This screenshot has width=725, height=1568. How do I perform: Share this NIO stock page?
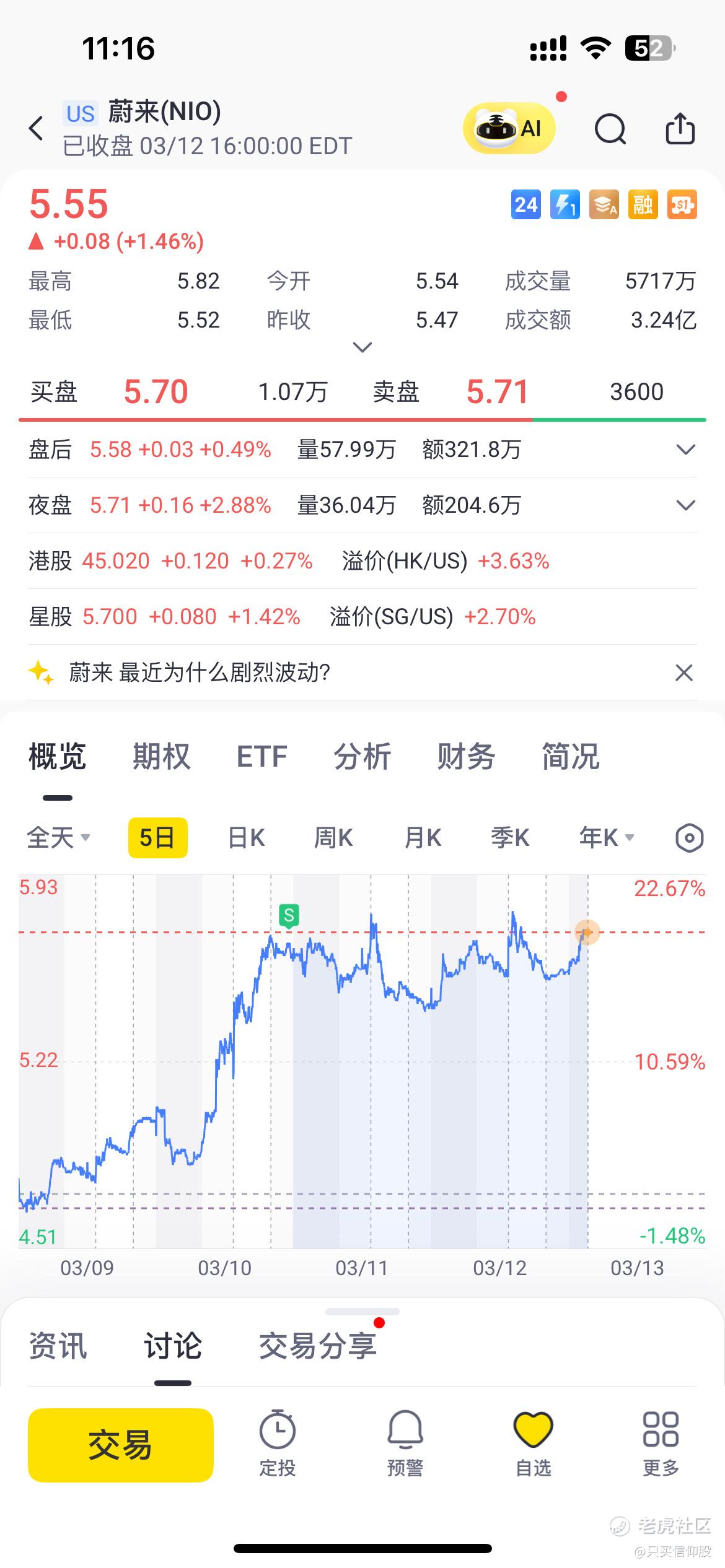tap(680, 128)
